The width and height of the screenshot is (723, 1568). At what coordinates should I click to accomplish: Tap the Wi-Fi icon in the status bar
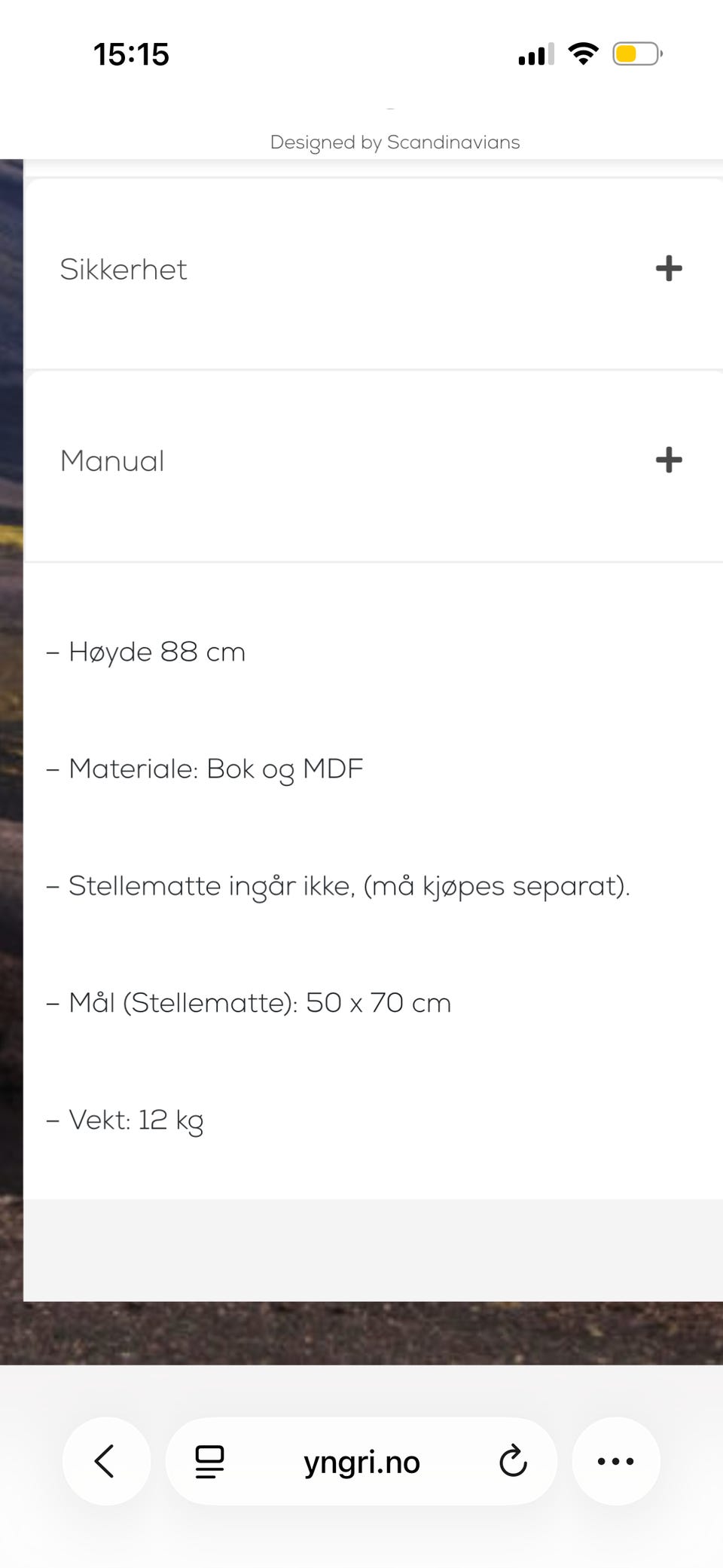coord(582,53)
